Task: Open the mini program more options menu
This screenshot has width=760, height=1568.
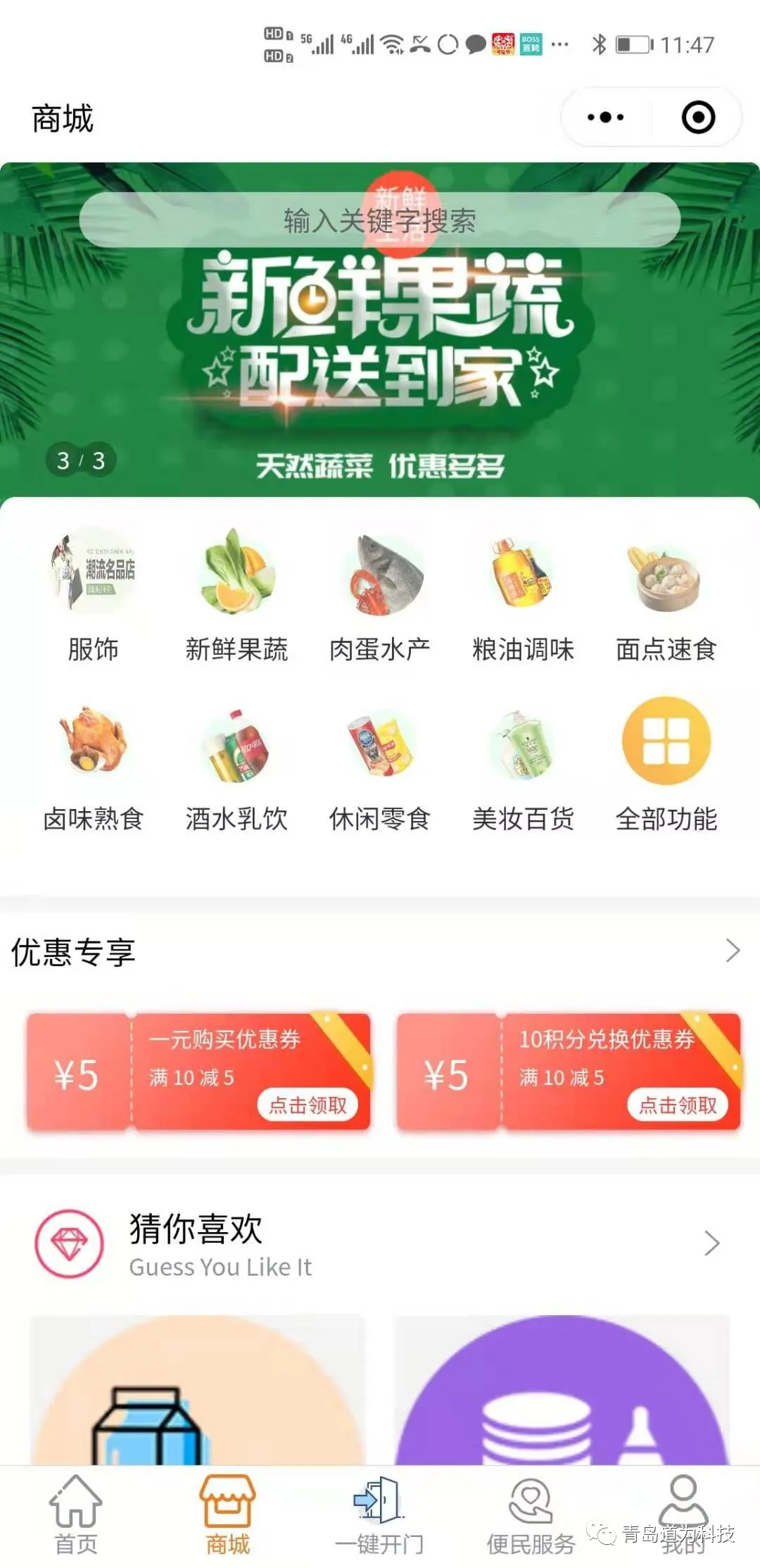Action: [605, 118]
